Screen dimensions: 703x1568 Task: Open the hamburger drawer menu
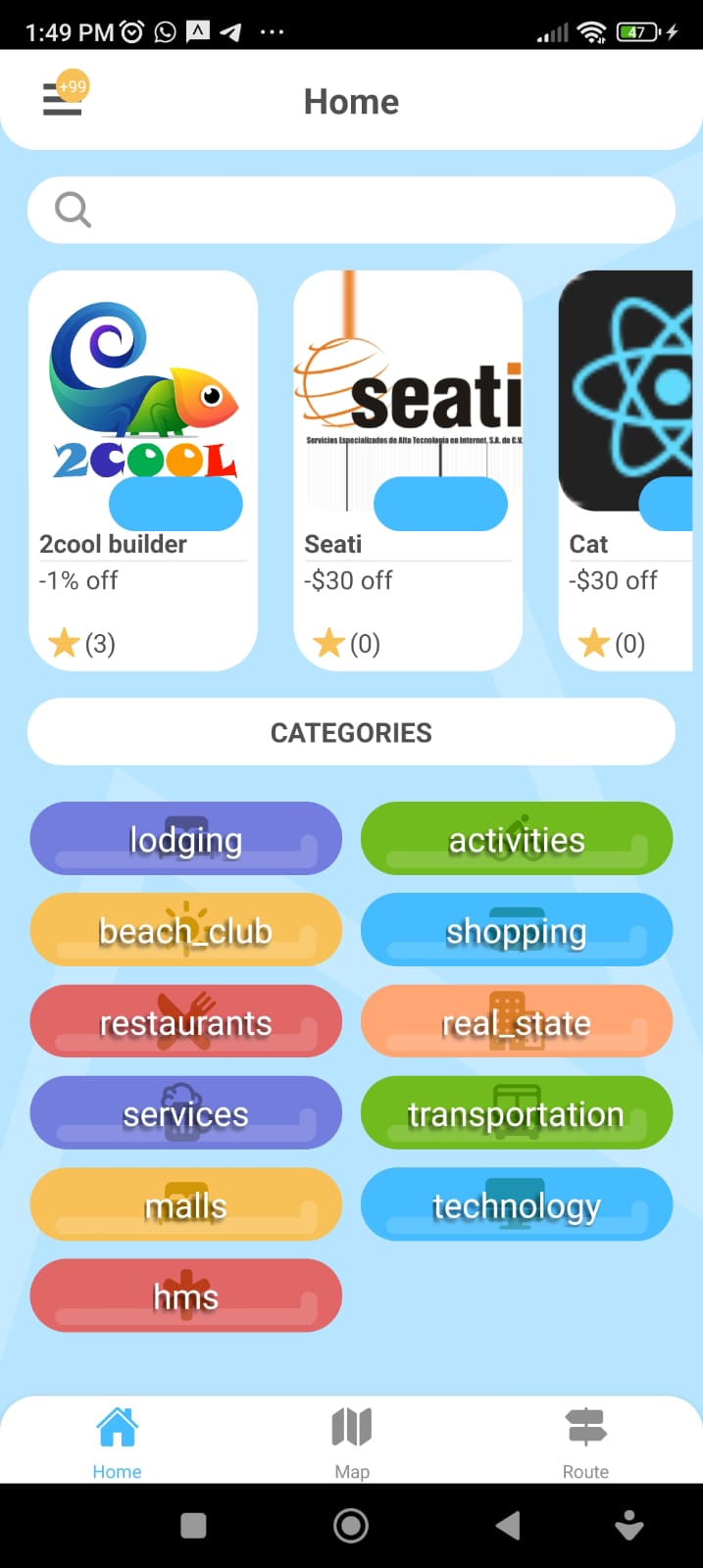(62, 100)
